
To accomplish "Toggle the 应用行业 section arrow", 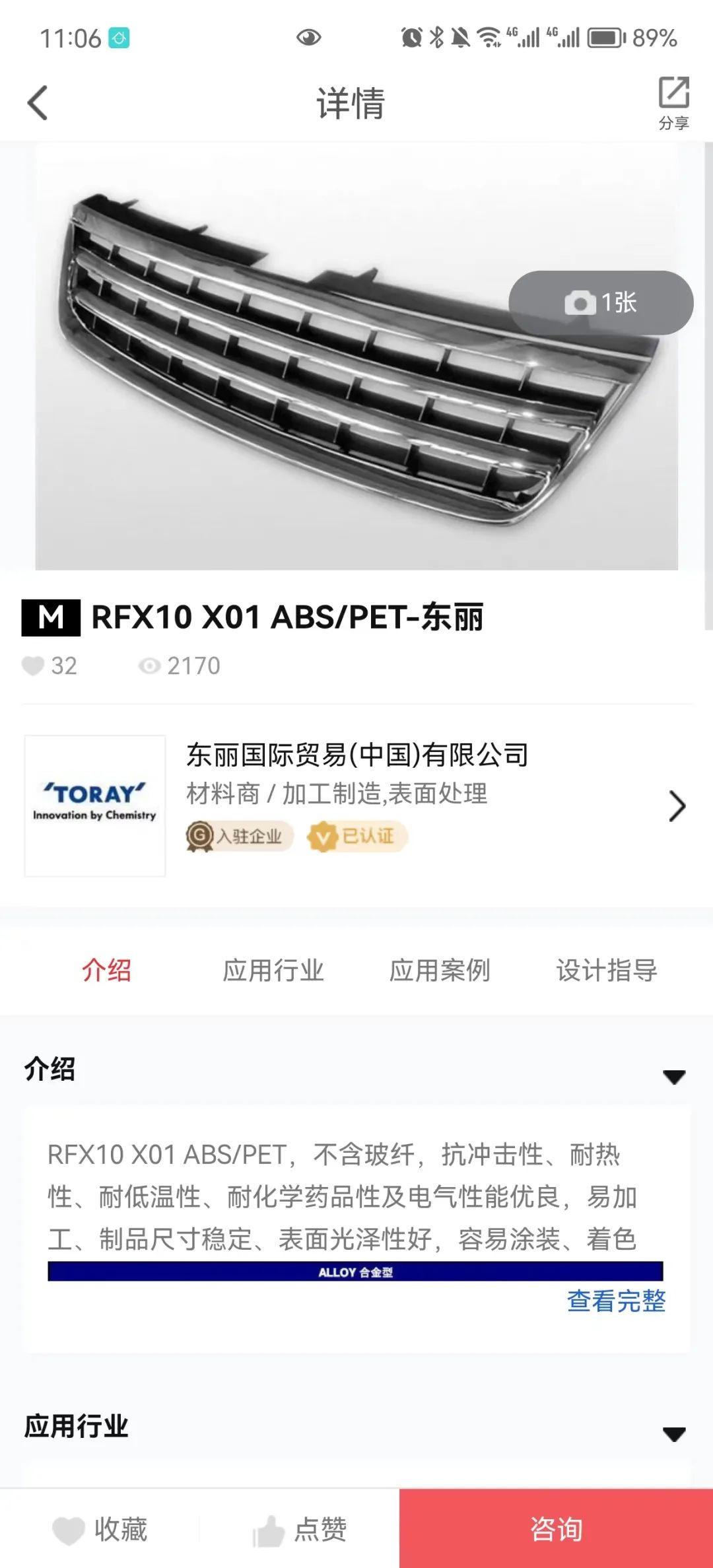I will (x=674, y=1434).
